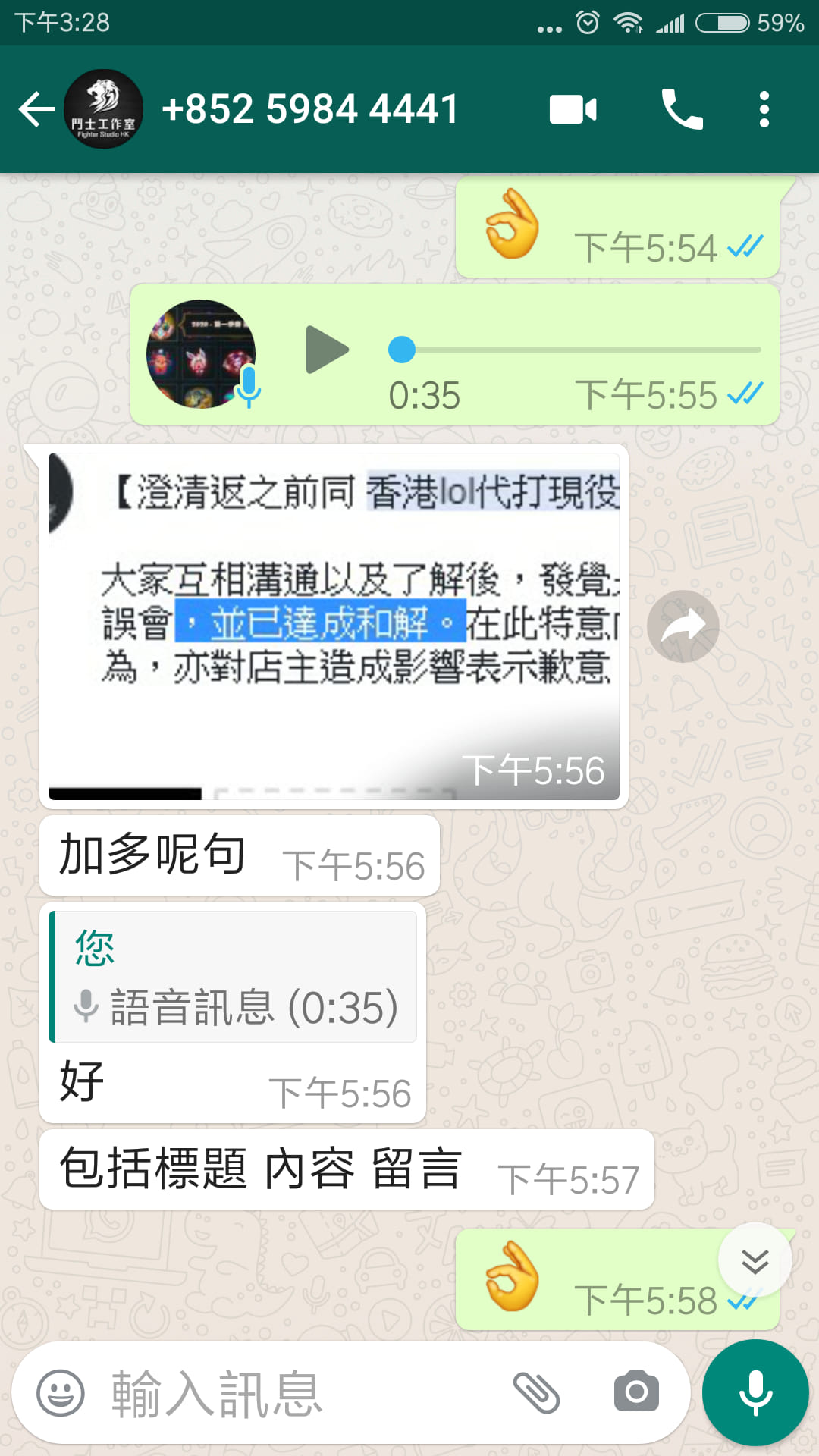Open contact profile for +852 5984 4441
Viewport: 819px width, 1456px height.
point(311,110)
